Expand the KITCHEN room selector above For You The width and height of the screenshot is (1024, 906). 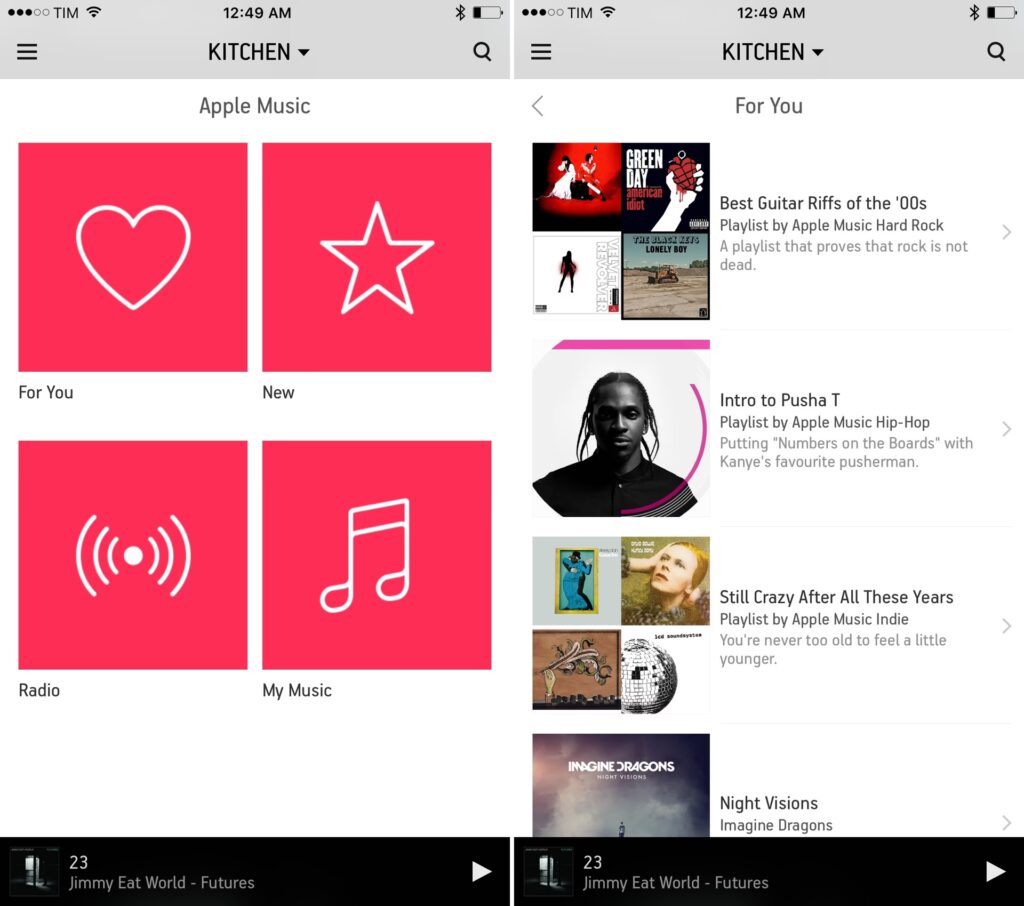773,52
